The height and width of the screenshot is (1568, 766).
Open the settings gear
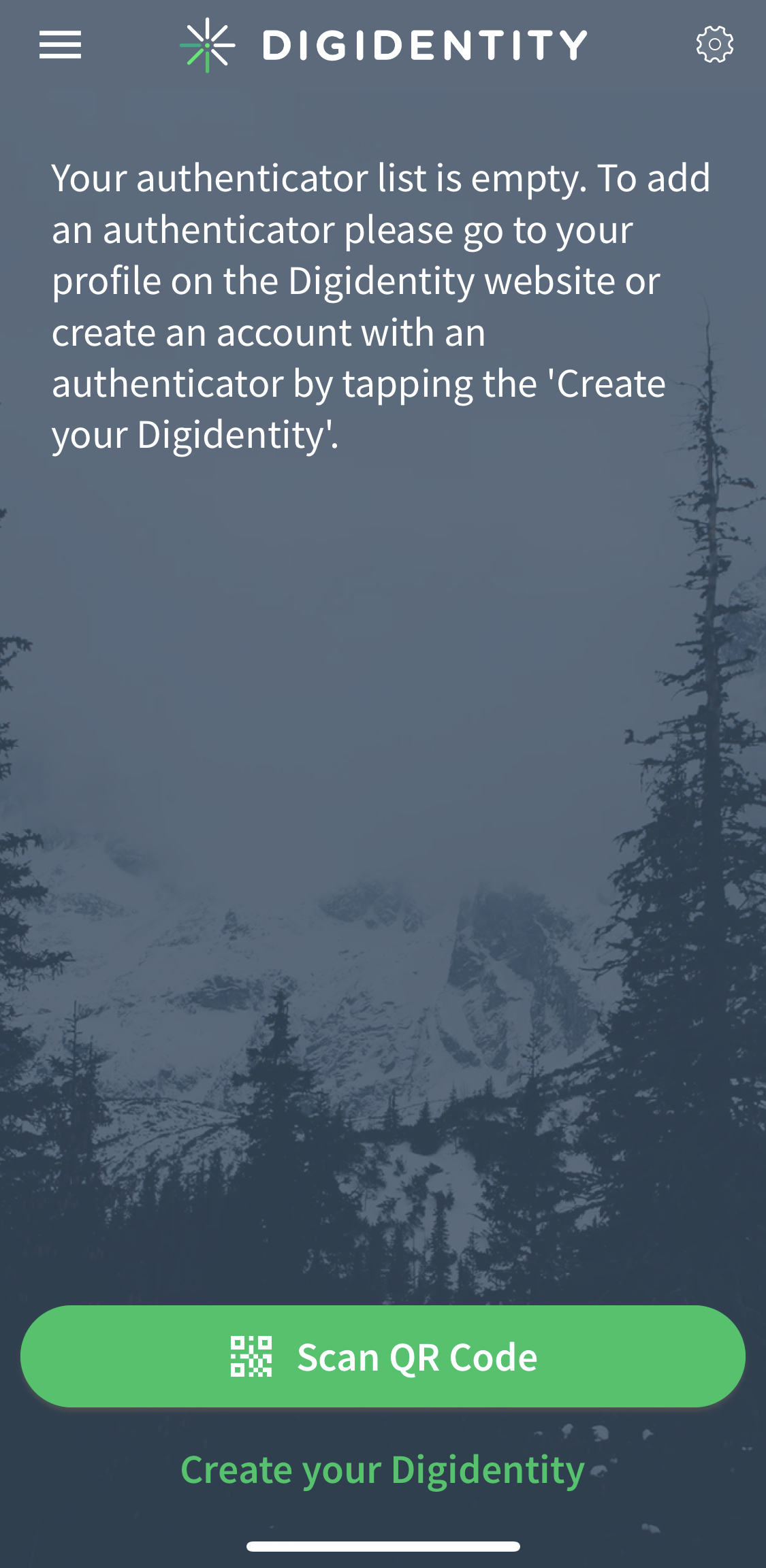[x=714, y=45]
